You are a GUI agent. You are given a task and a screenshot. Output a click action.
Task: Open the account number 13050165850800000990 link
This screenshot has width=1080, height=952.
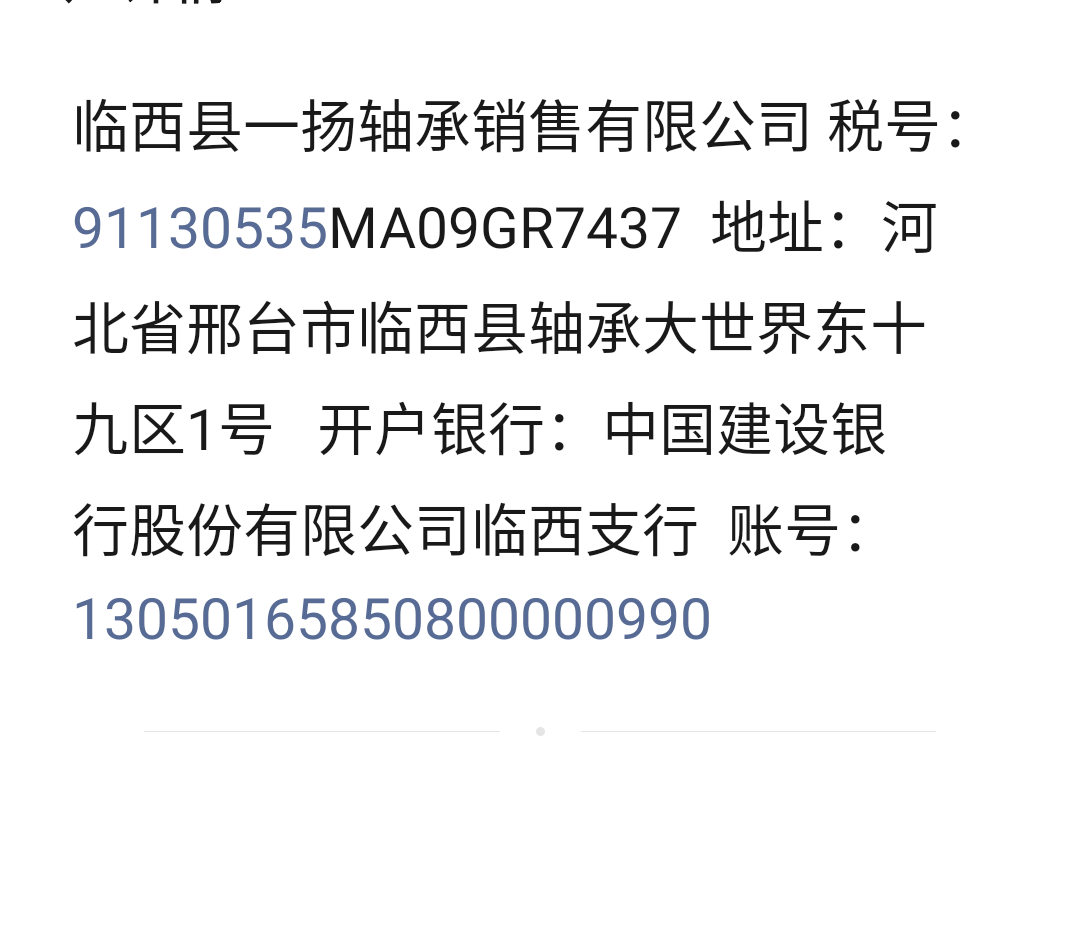click(392, 619)
